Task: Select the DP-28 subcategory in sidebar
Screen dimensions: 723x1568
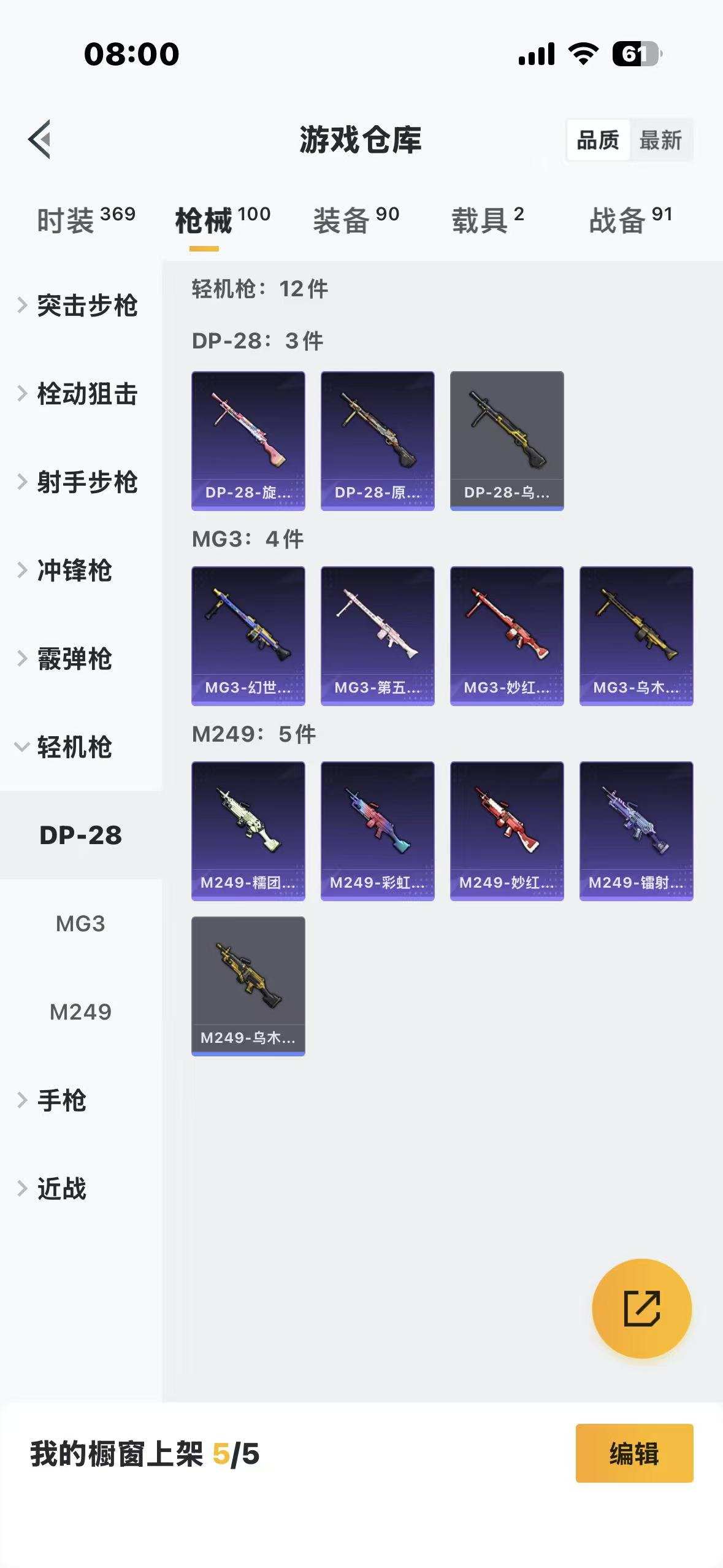Action: point(82,836)
